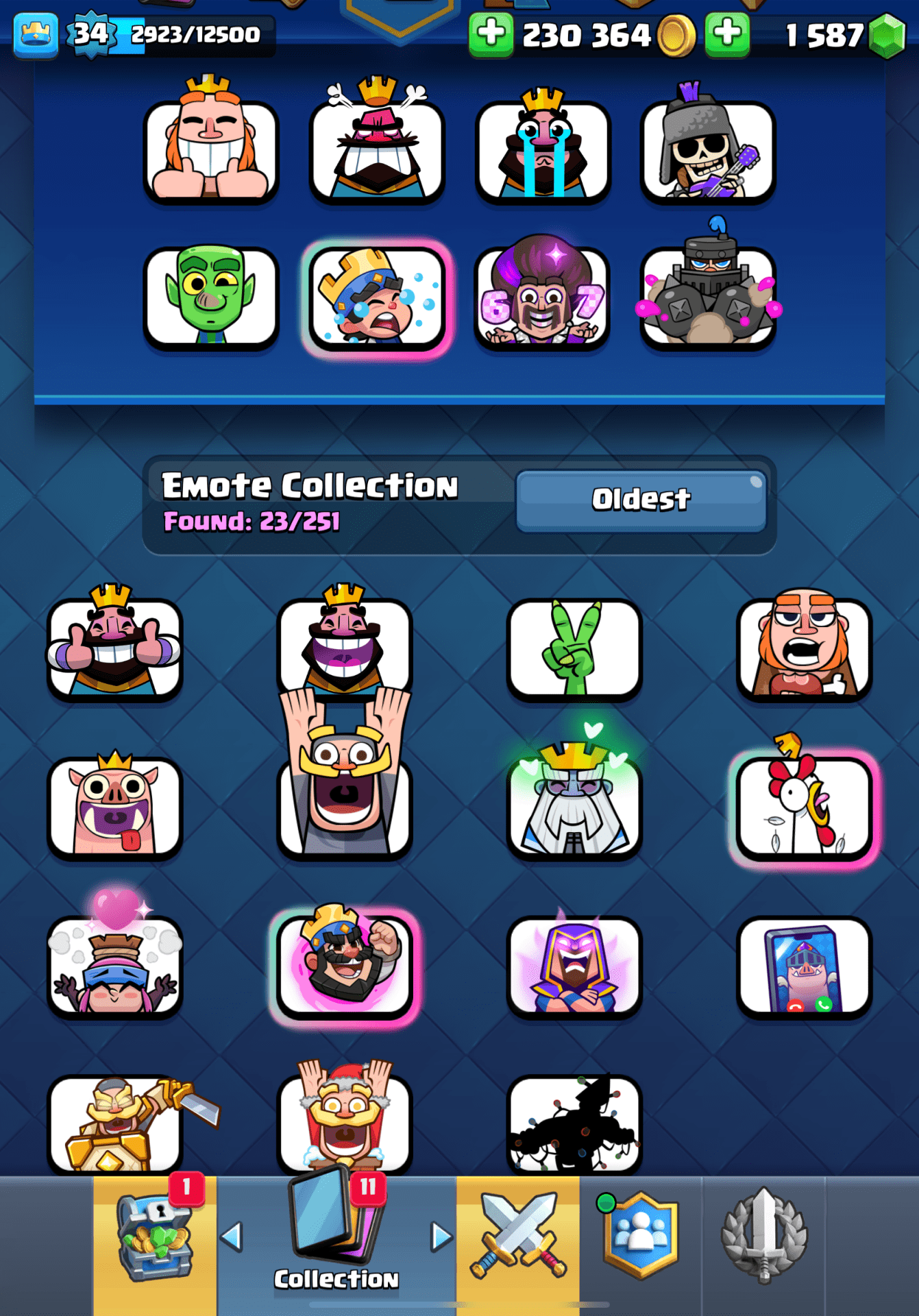Select the wizard 6 7 emote slot
Image resolution: width=919 pixels, height=1316 pixels.
click(x=542, y=296)
